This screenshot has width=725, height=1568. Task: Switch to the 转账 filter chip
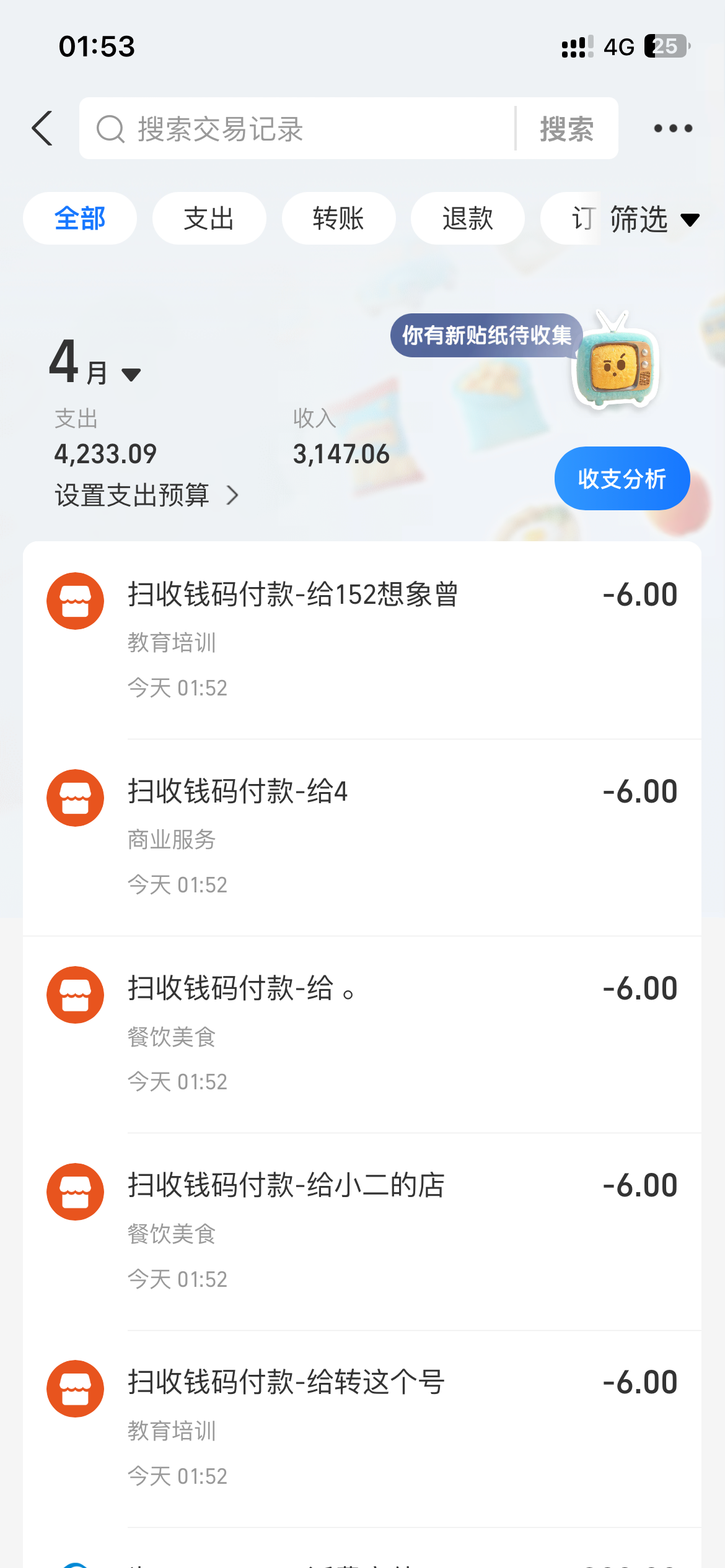[x=338, y=219]
